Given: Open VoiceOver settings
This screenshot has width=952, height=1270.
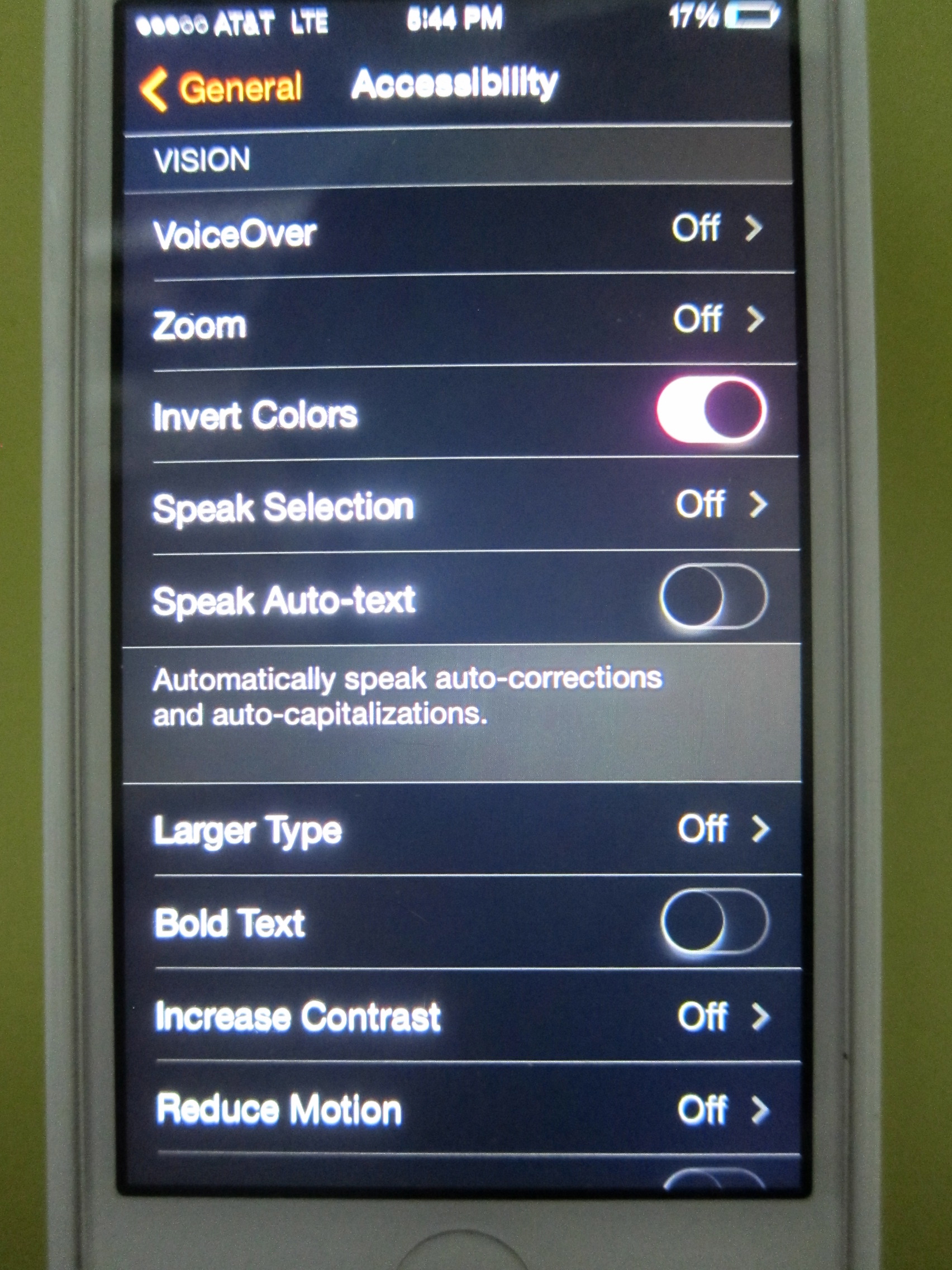Looking at the screenshot, I should [x=459, y=231].
